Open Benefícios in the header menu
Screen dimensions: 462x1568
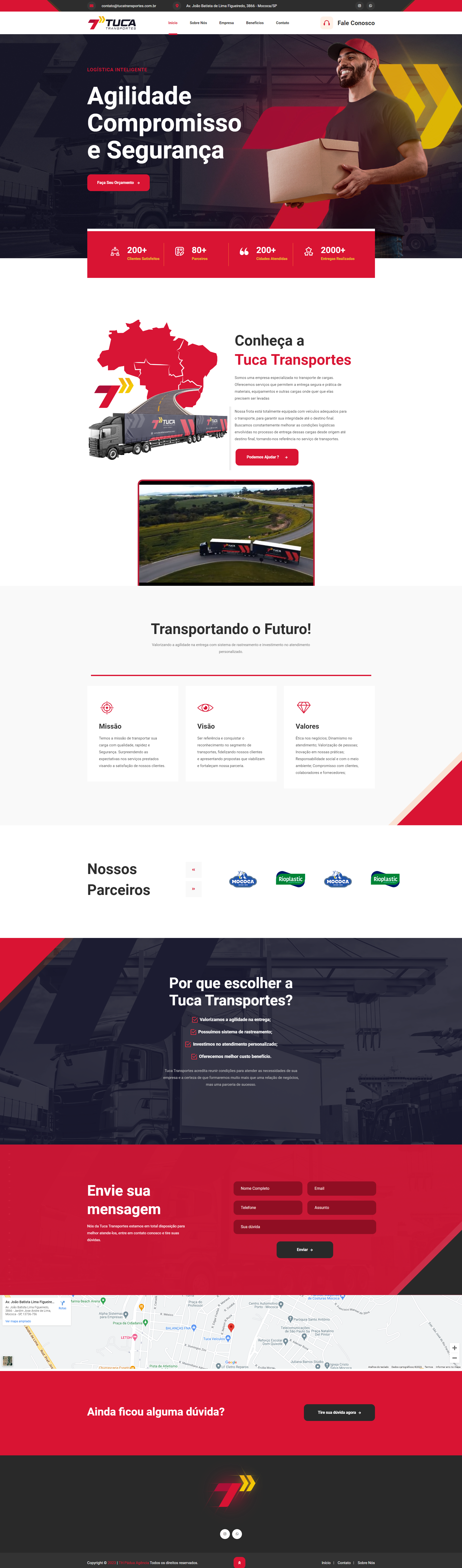point(255,23)
